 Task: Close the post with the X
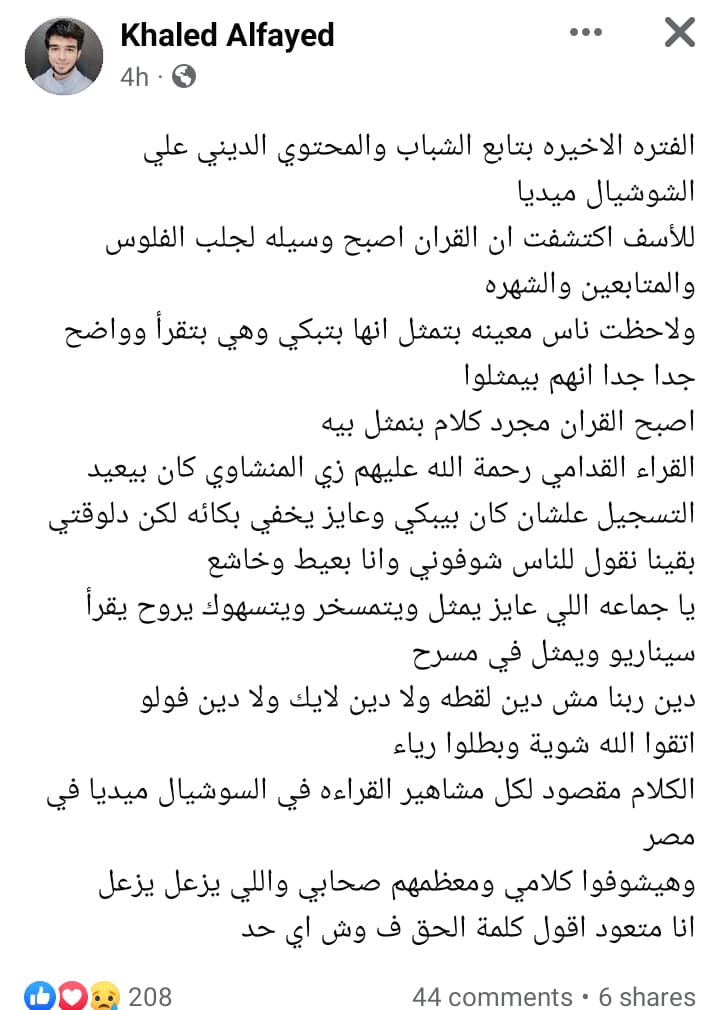point(679,34)
